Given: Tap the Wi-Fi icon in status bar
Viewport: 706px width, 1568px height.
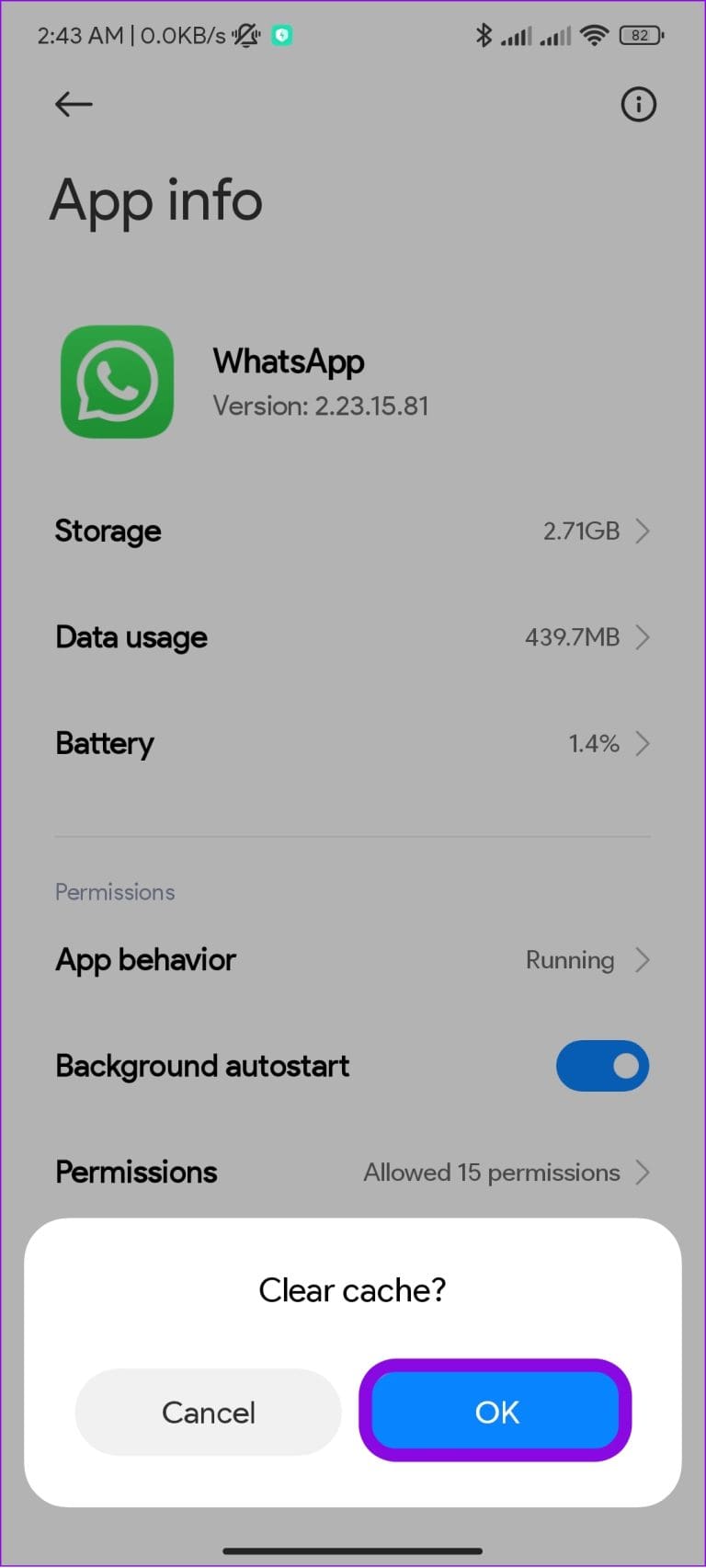Looking at the screenshot, I should coord(593,35).
